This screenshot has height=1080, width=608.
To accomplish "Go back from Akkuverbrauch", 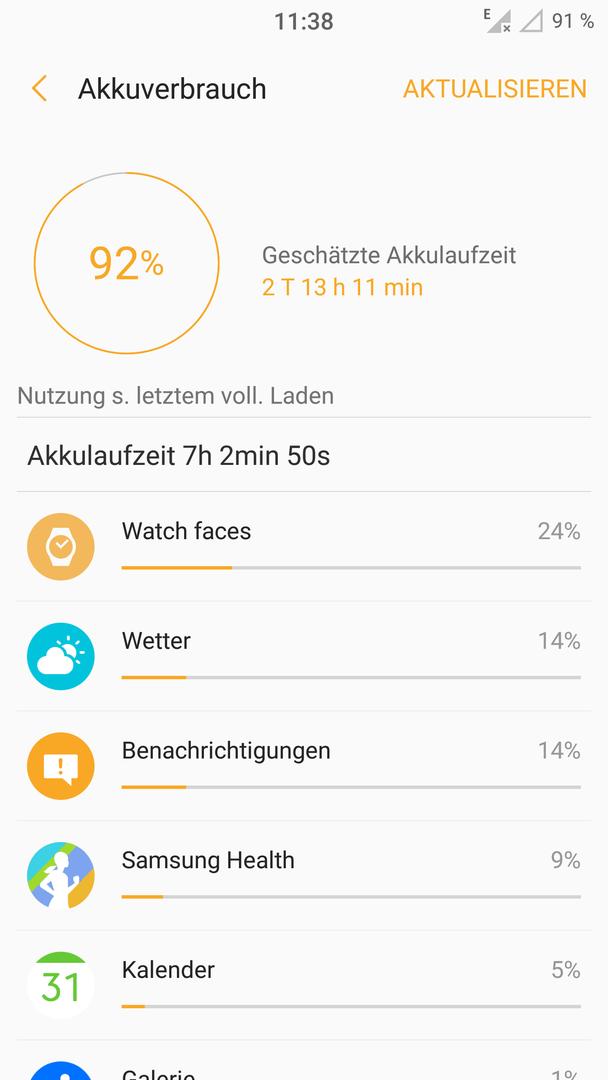I will click(40, 90).
